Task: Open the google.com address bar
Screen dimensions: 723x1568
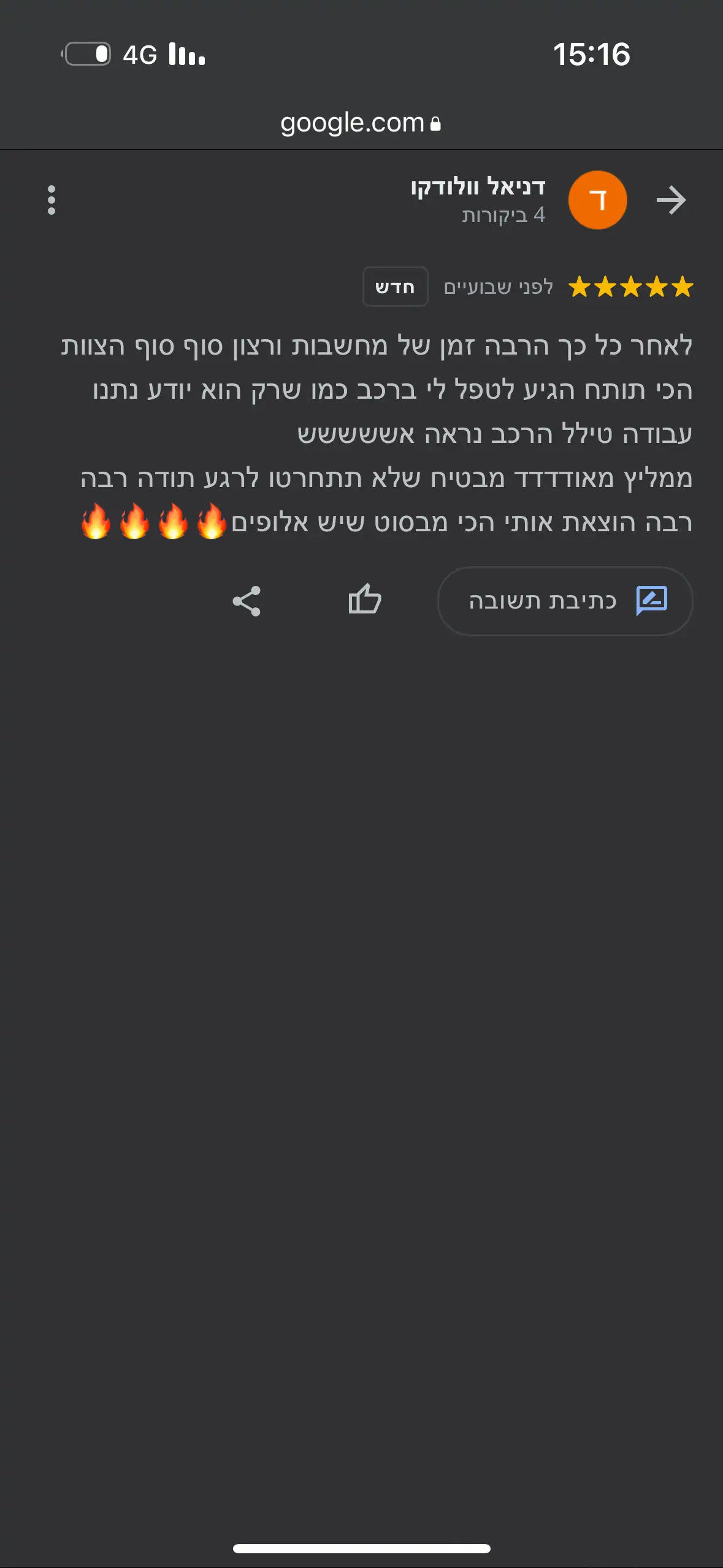Action: pyautogui.click(x=361, y=123)
